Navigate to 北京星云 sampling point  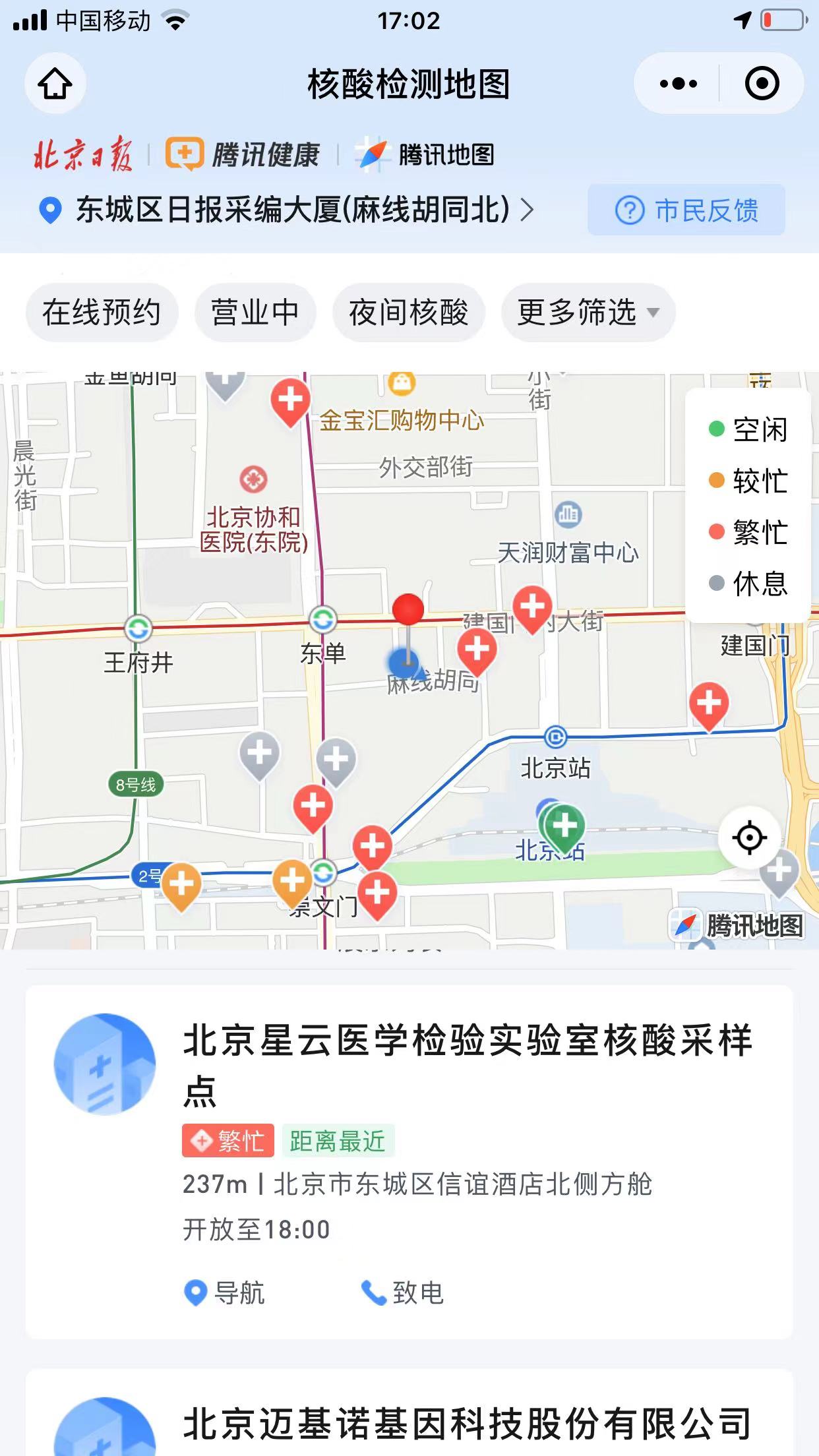[x=224, y=1293]
